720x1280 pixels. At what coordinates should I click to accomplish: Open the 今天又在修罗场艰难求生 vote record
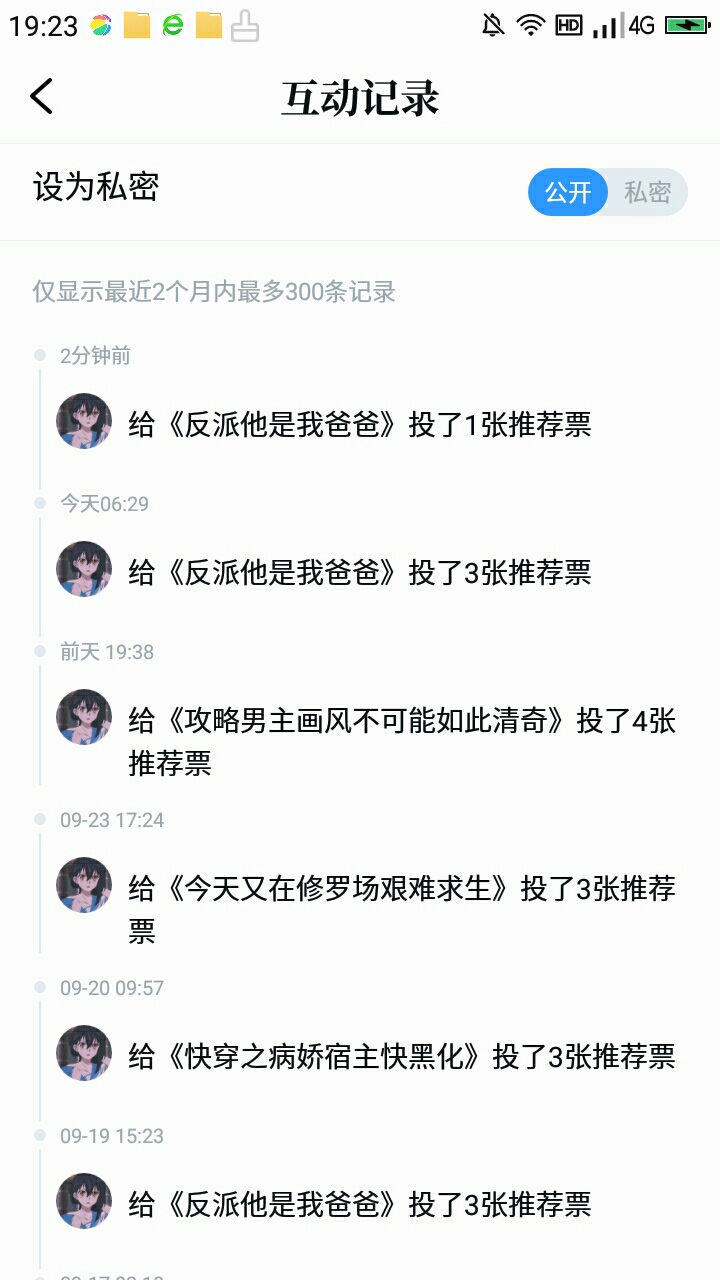(x=360, y=909)
